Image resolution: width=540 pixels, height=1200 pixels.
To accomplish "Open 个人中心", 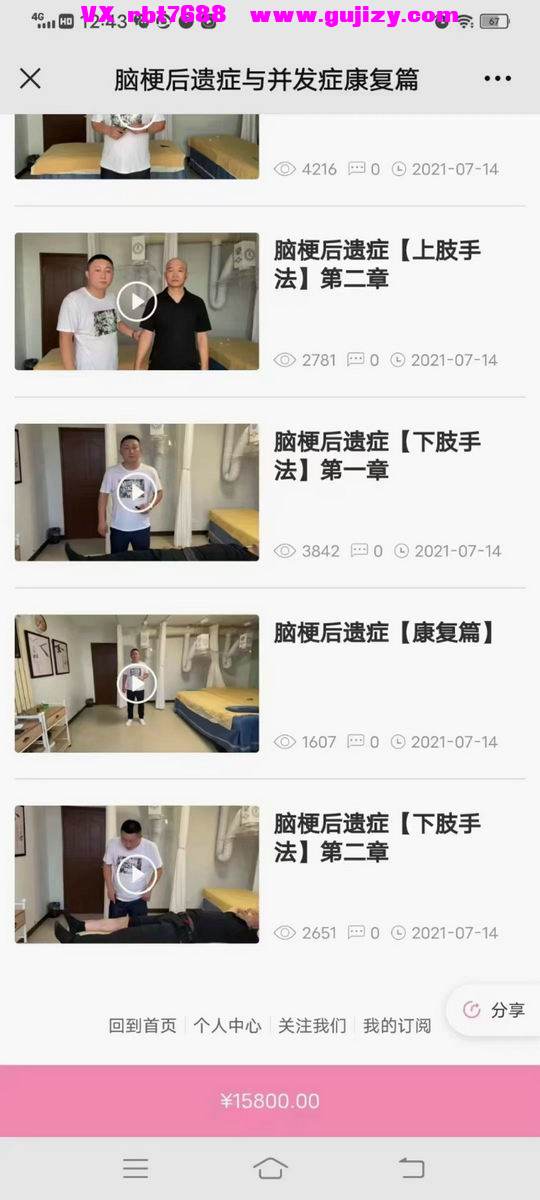I will tap(227, 1025).
